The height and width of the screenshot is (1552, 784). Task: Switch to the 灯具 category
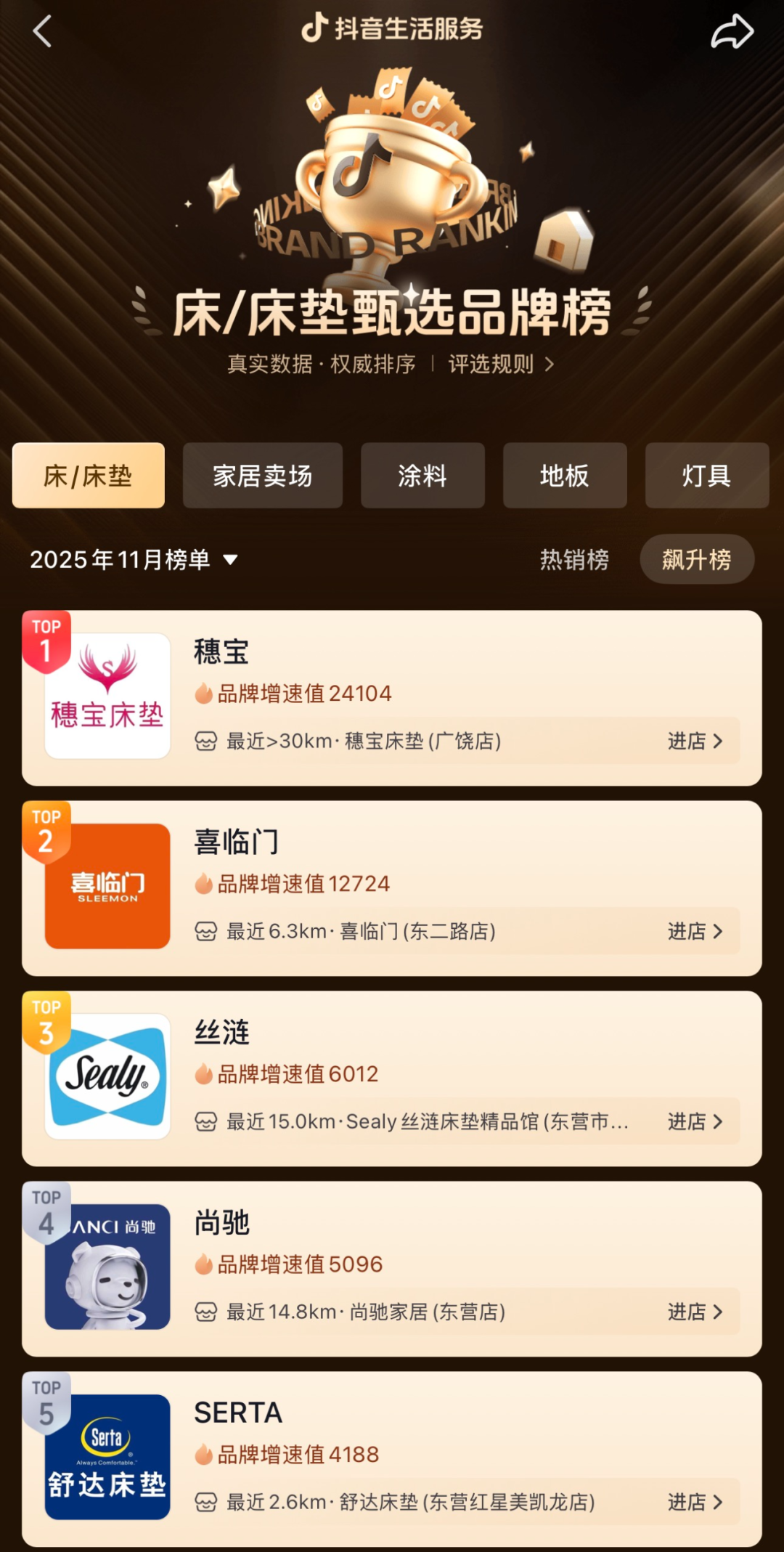click(x=706, y=476)
